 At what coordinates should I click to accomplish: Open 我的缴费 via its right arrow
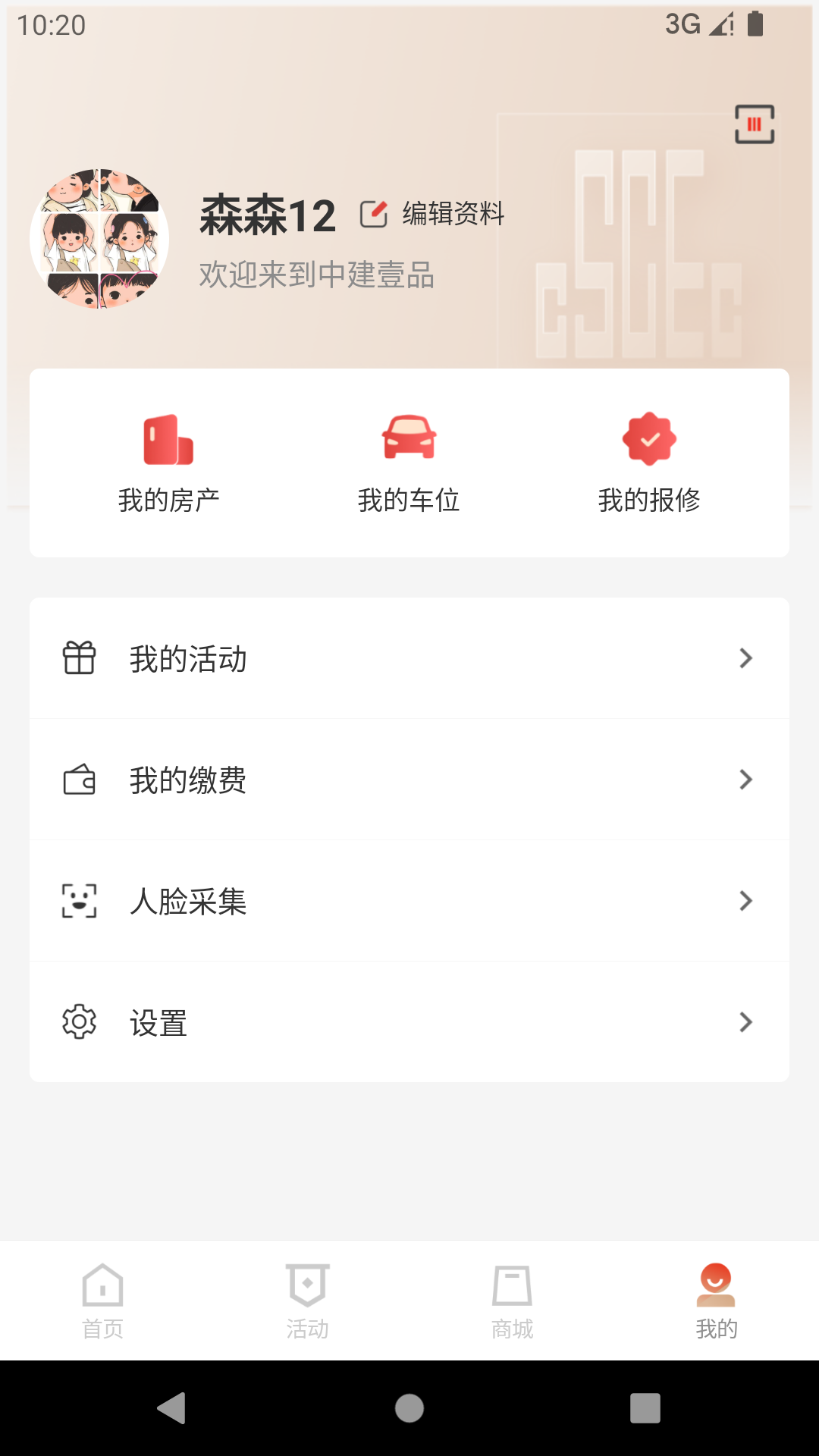[x=745, y=779]
